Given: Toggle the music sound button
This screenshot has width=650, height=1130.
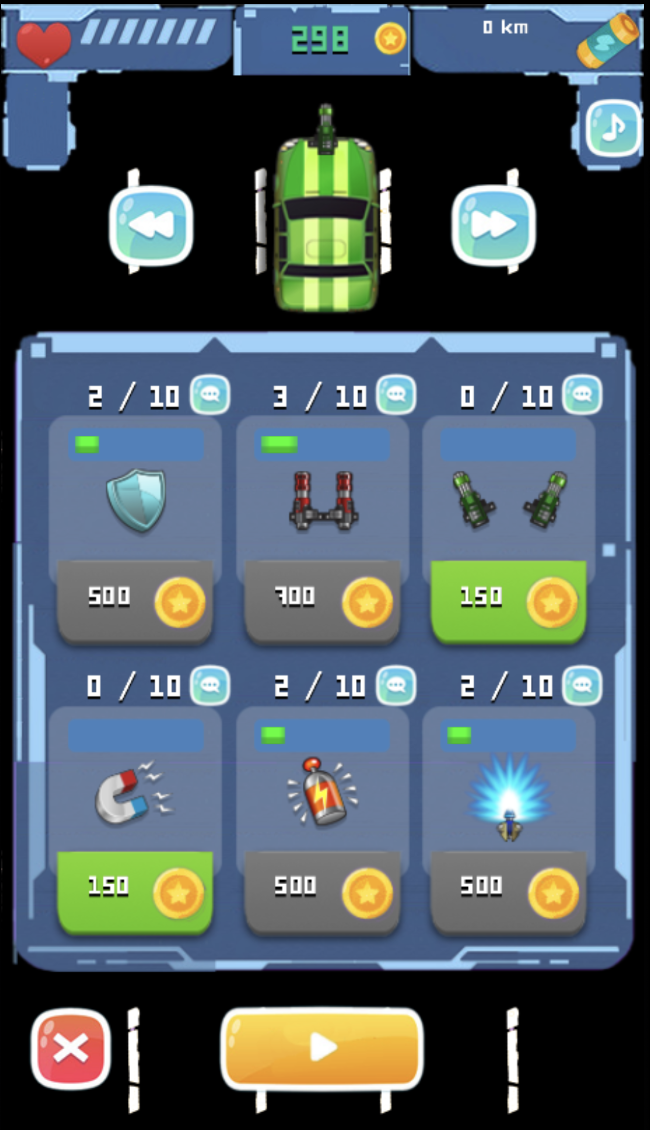Looking at the screenshot, I should 612,127.
